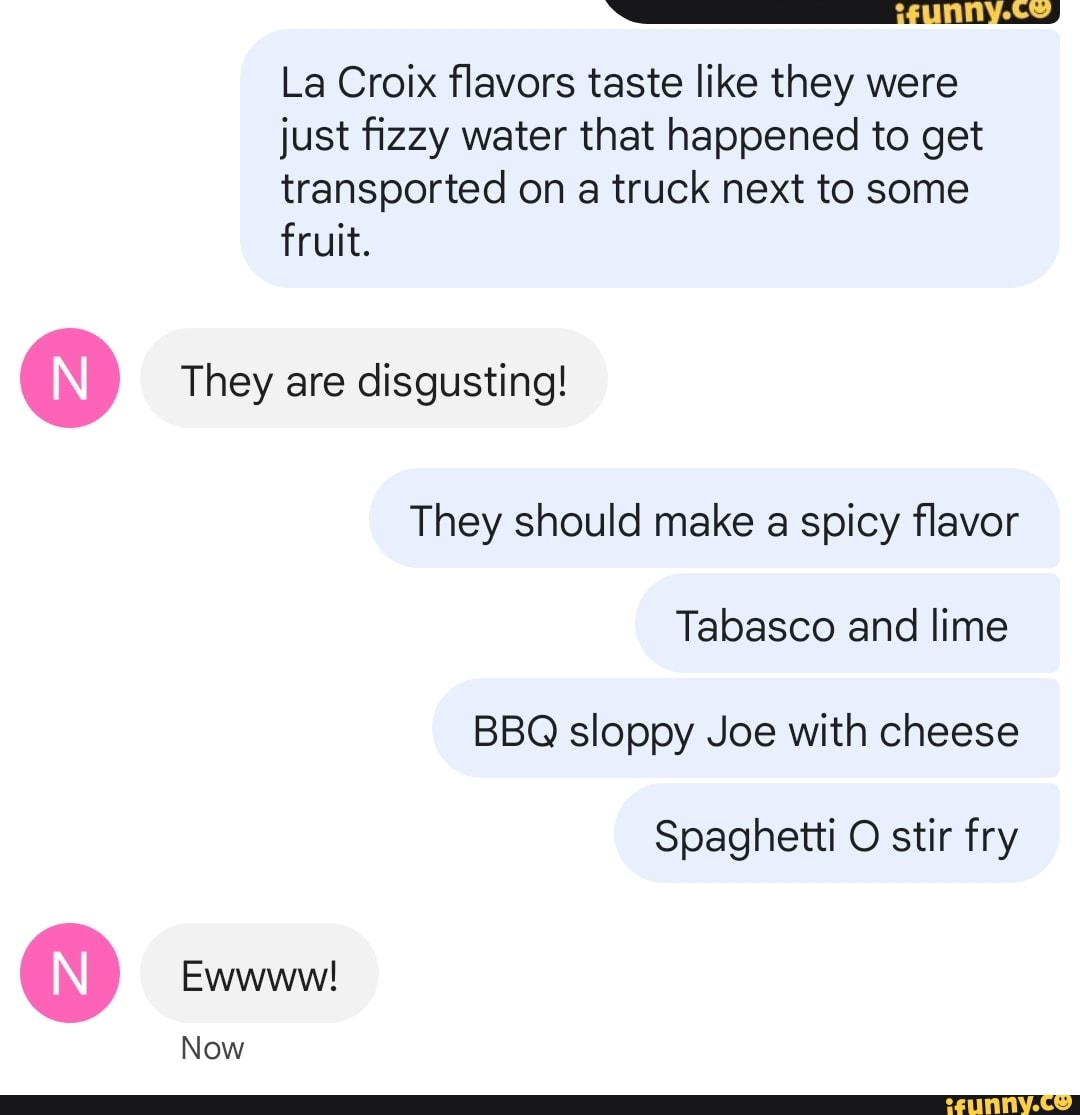Click the 'Now' timestamp under Ewwww!
Image resolution: width=1080 pixels, height=1115 pixels.
212,1048
